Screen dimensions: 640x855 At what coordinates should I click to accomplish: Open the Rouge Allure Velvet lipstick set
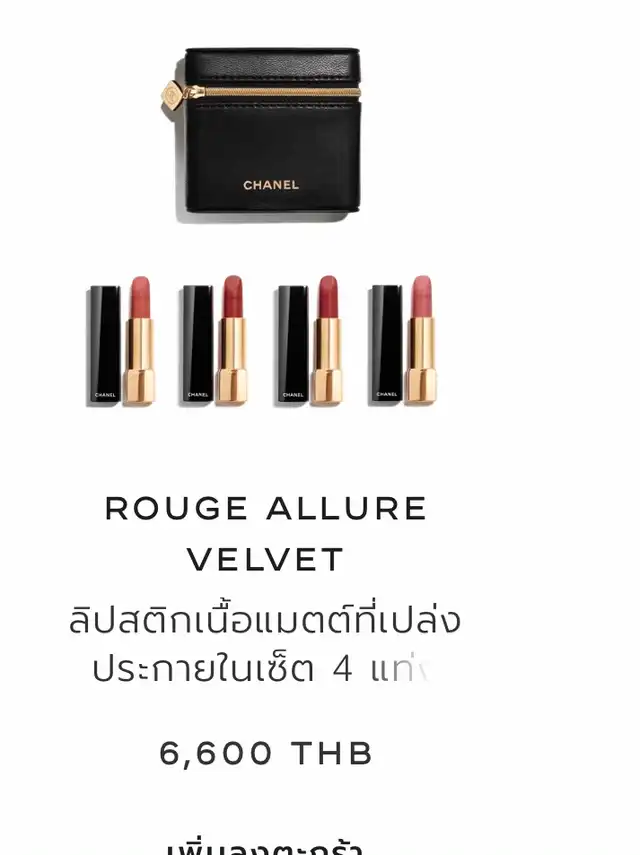pyautogui.click(x=265, y=533)
